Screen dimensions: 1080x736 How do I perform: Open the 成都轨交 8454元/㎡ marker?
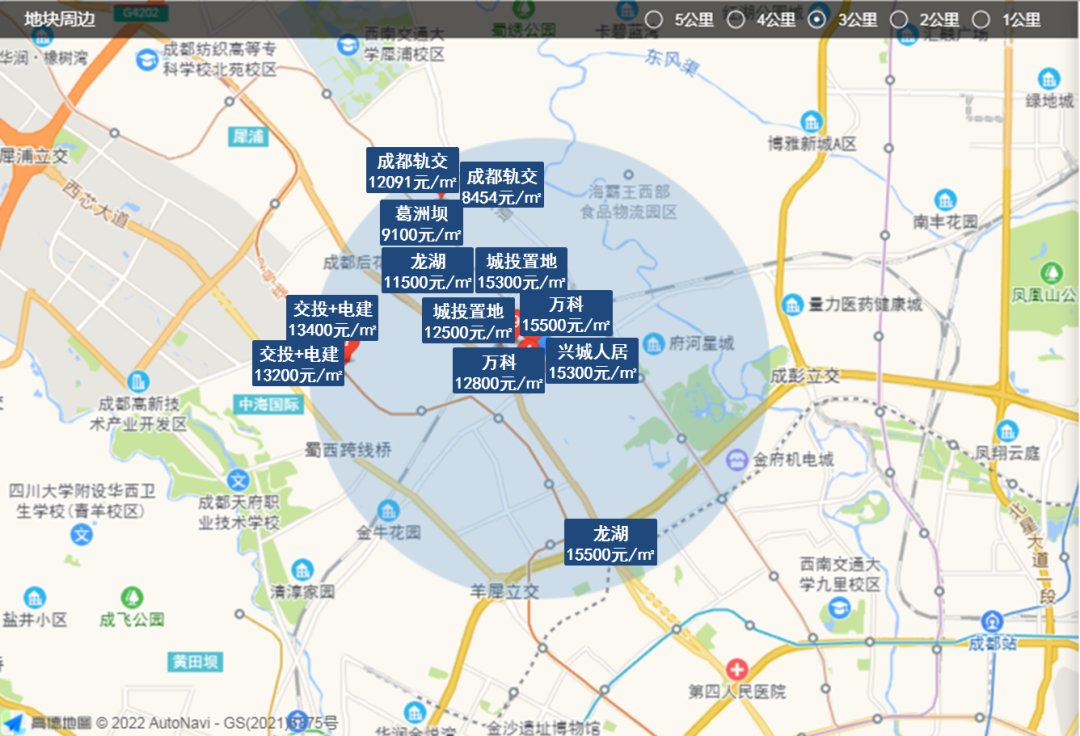(501, 186)
